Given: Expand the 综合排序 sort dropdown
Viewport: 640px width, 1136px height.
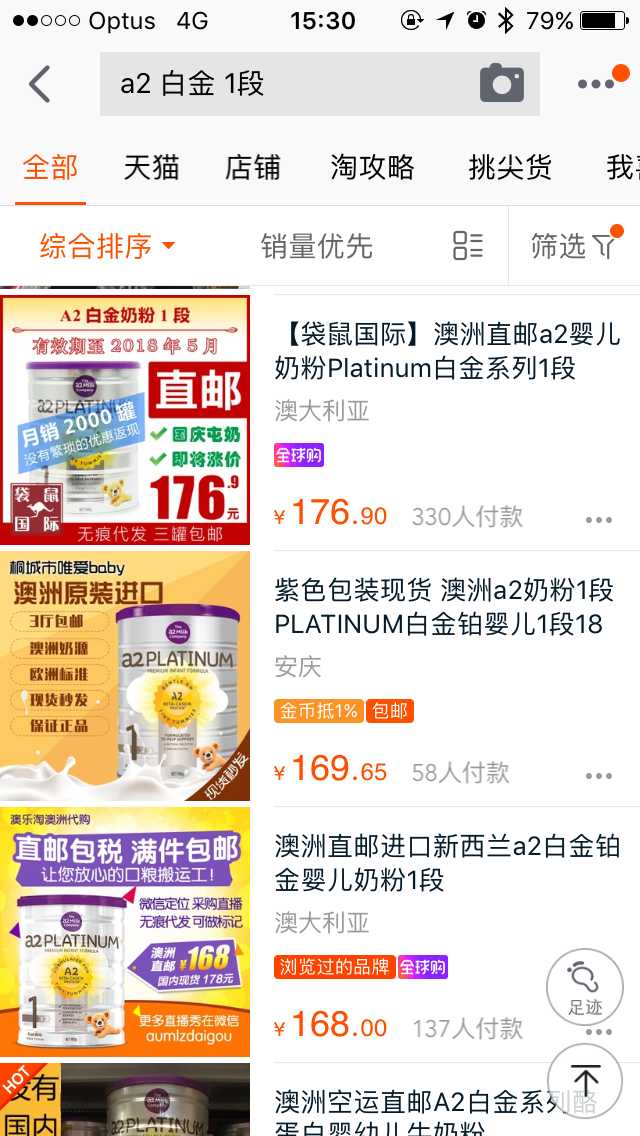Looking at the screenshot, I should pos(107,246).
